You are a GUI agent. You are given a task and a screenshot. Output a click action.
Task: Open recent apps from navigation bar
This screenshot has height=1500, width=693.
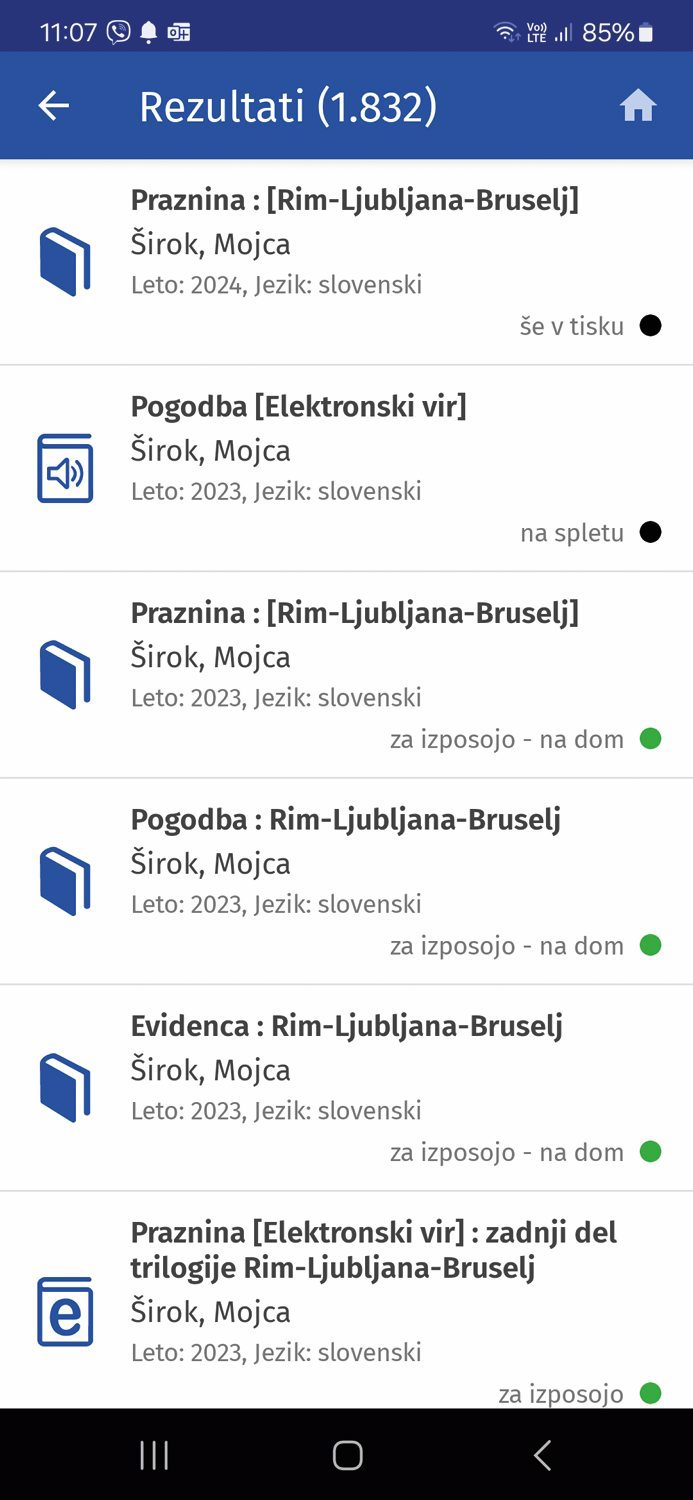[x=154, y=1455]
